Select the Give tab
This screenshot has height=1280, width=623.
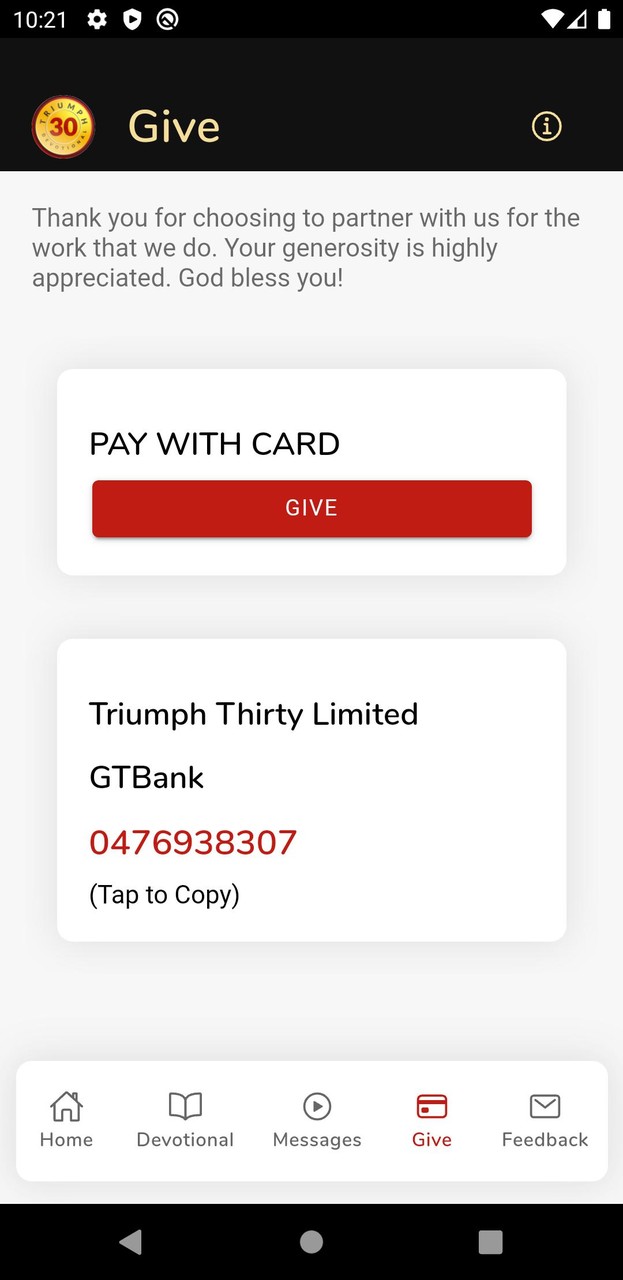[x=431, y=1121]
